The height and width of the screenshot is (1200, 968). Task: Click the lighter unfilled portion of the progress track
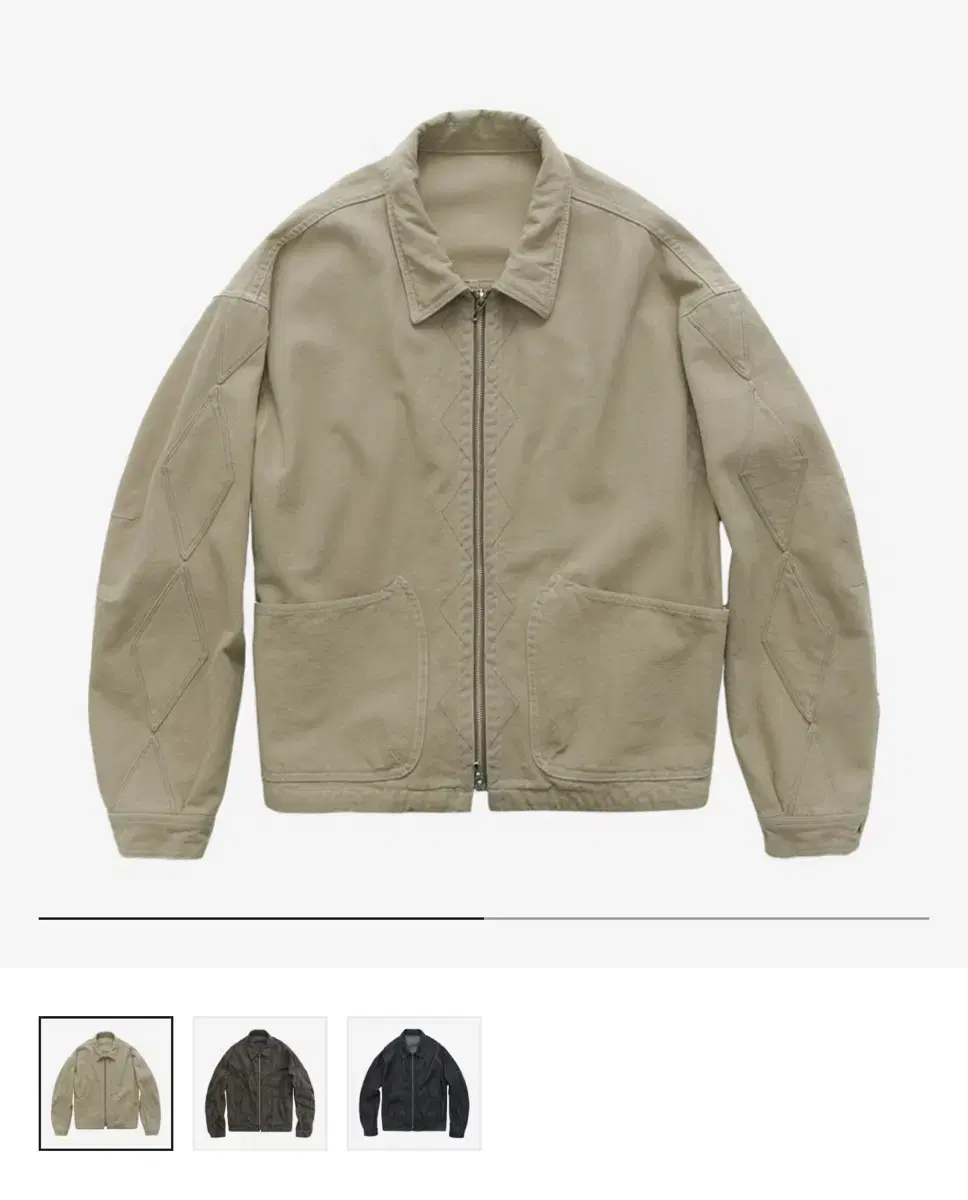pyautogui.click(x=700, y=916)
